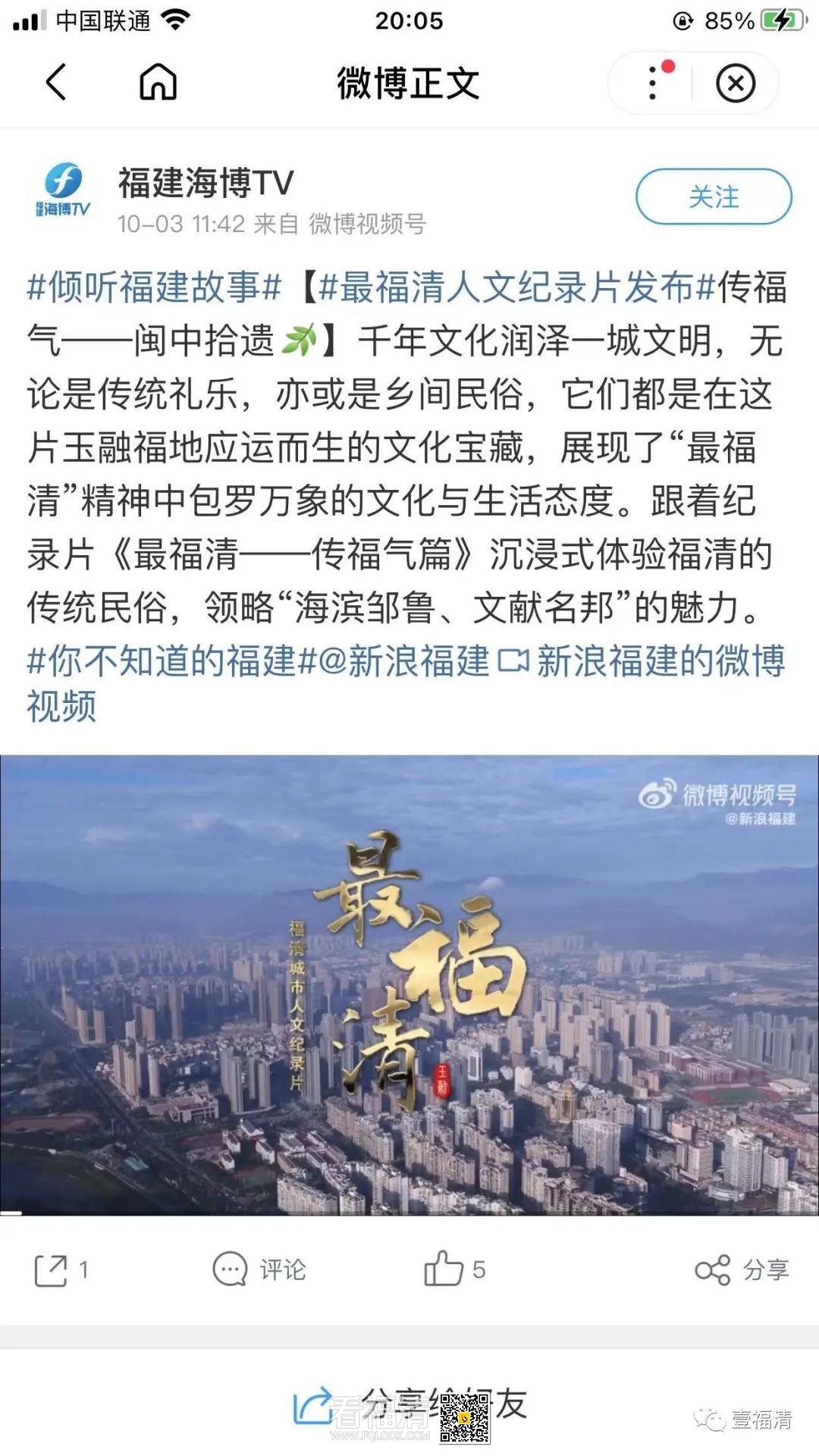Open @新浪福建 mention
Viewport: 819px width, 1456px height.
point(403,660)
